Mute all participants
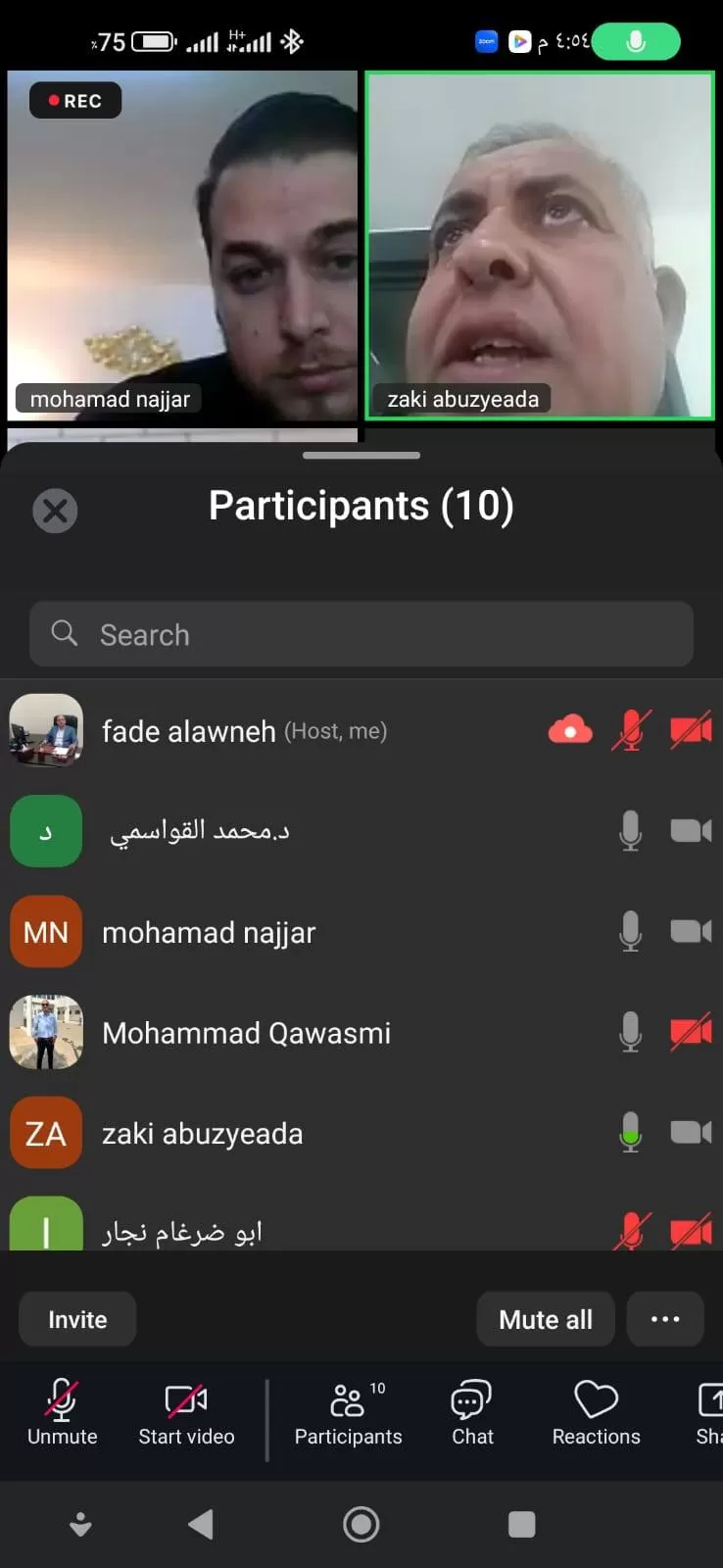This screenshot has width=723, height=1568. point(545,1319)
